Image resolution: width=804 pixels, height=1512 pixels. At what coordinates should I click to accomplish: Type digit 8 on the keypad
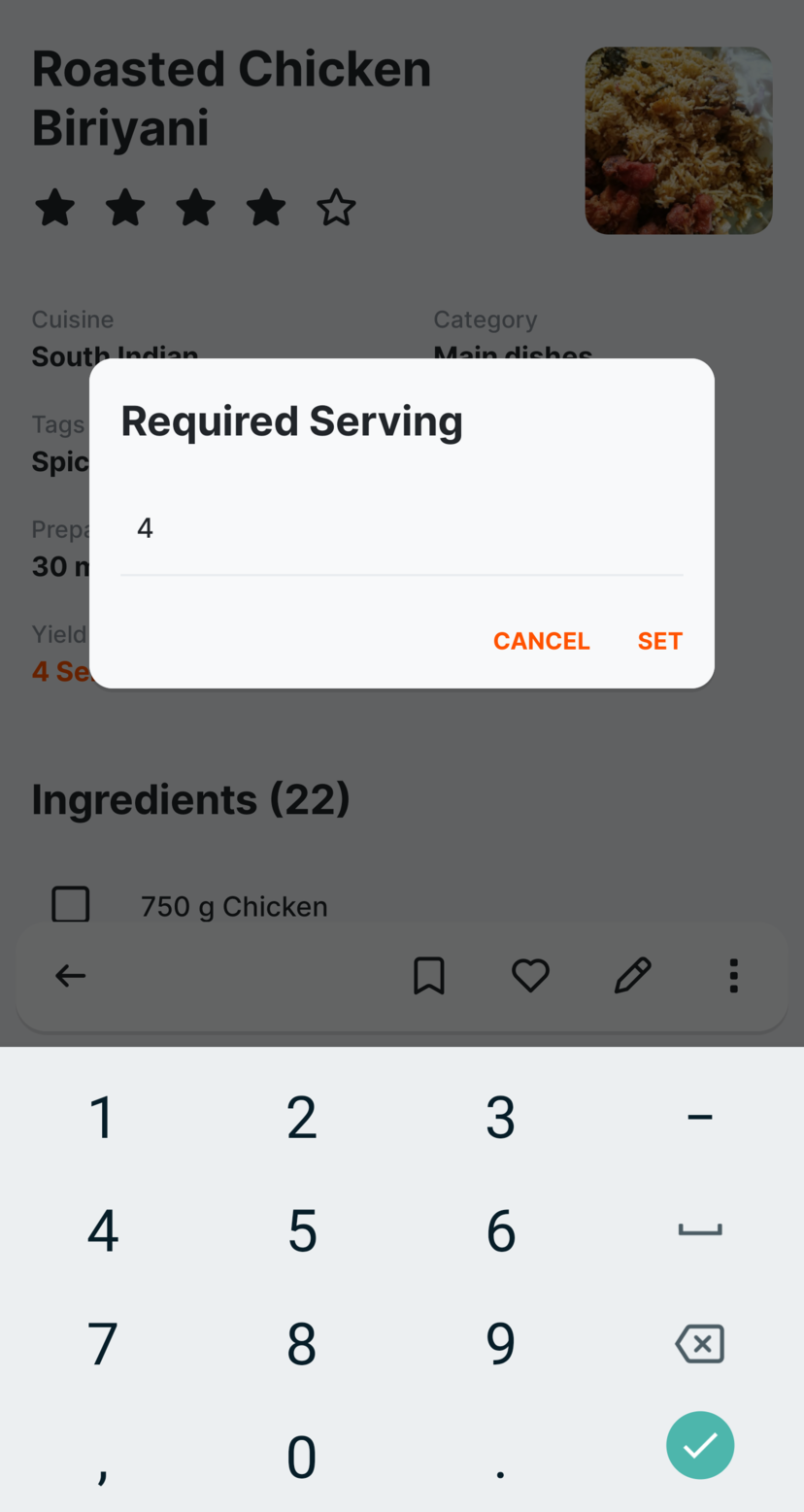pos(301,1343)
